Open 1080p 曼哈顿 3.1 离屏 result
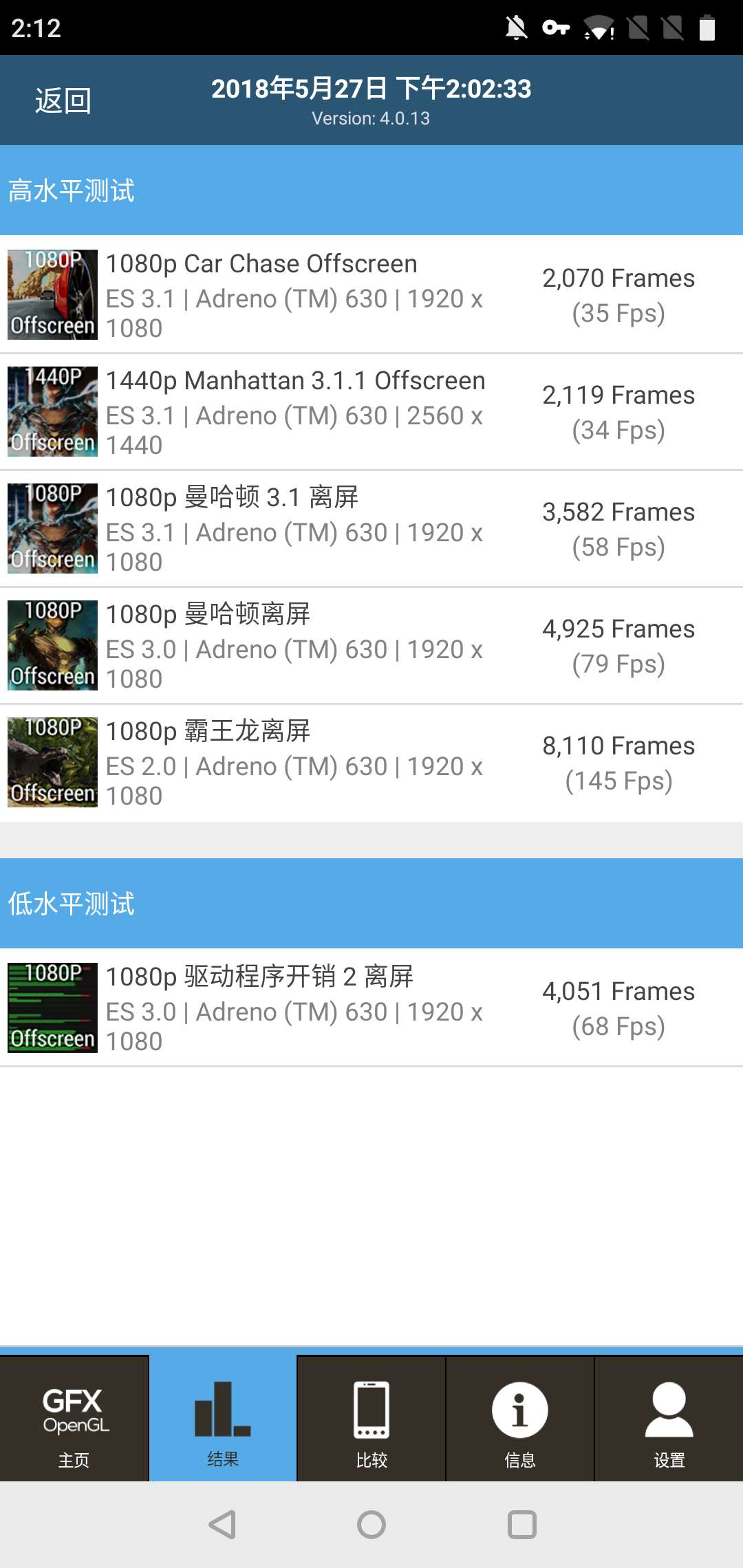 click(371, 529)
